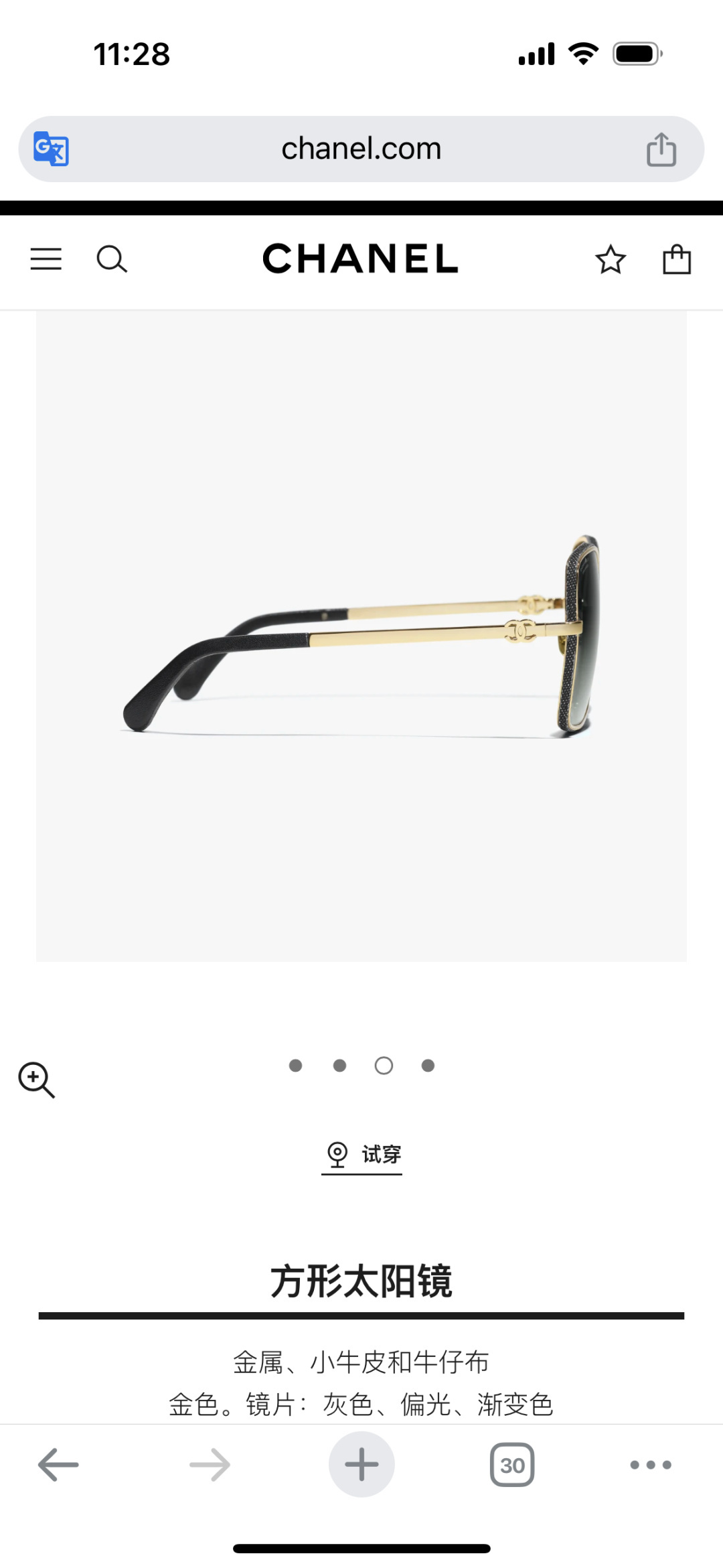The height and width of the screenshot is (1568, 723).
Task: Add item to wishlist via star icon
Action: click(x=610, y=259)
